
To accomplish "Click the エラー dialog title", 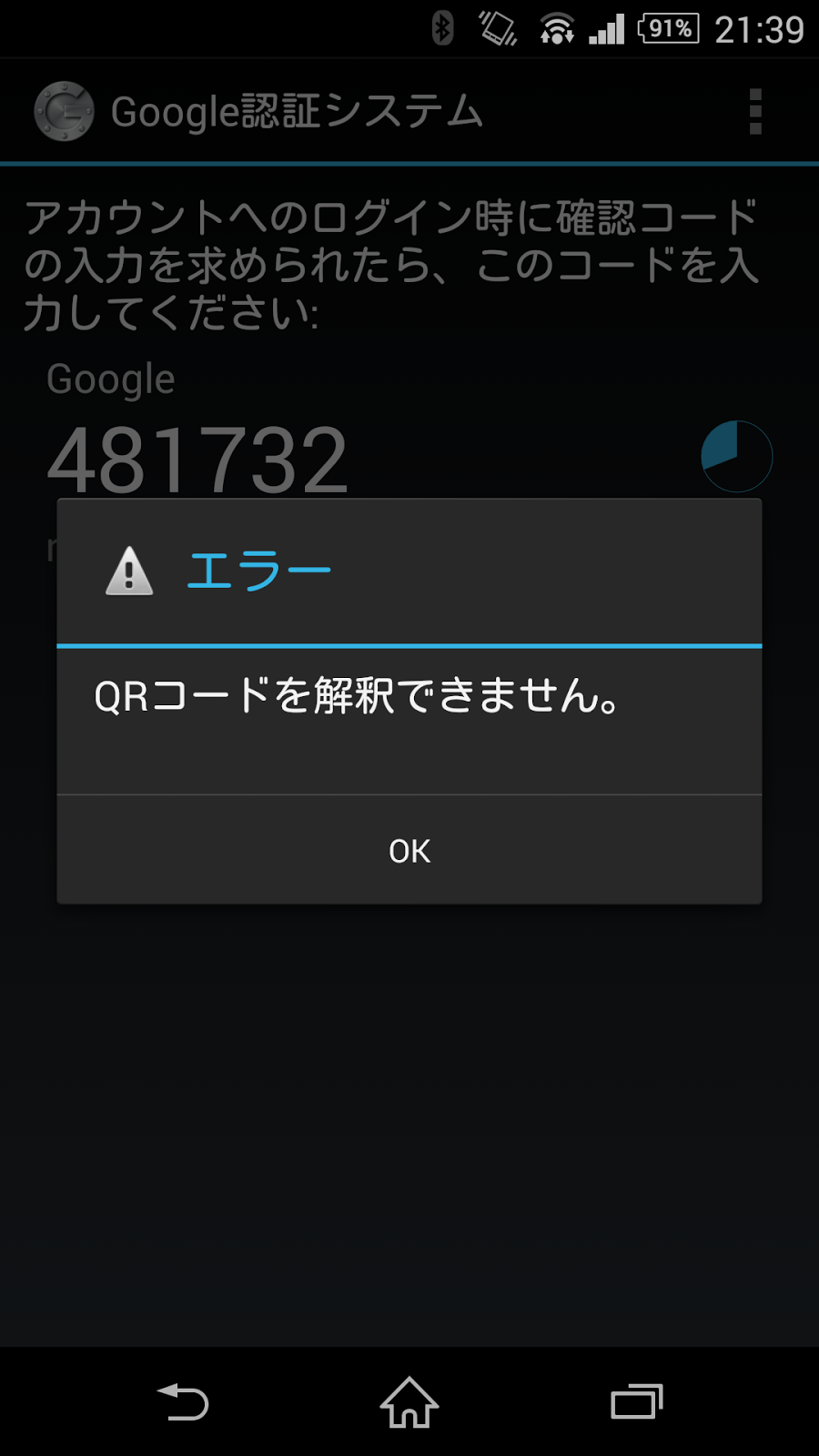I will [x=258, y=569].
